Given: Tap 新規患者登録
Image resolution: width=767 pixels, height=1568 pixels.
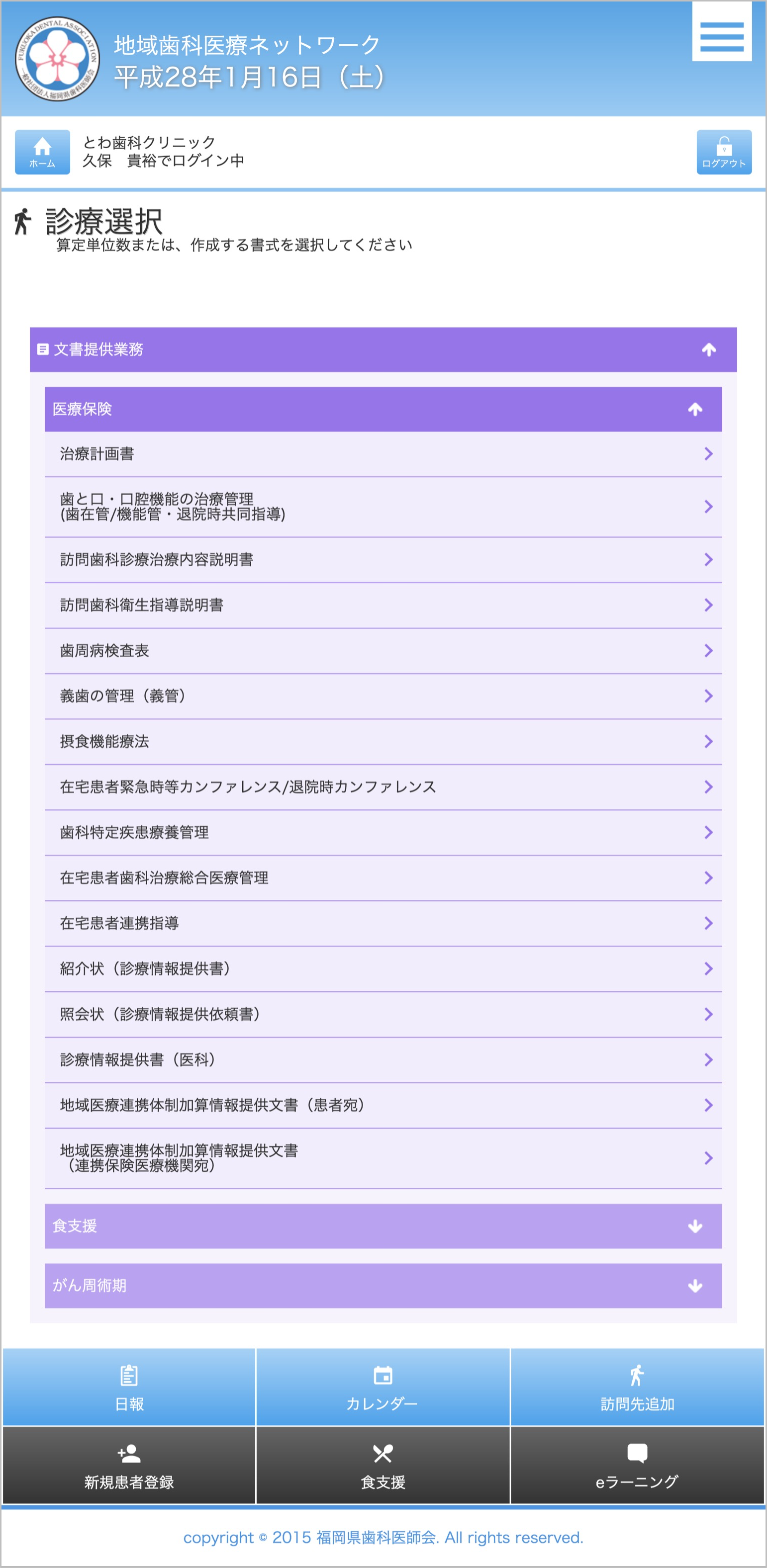Looking at the screenshot, I should [128, 1465].
